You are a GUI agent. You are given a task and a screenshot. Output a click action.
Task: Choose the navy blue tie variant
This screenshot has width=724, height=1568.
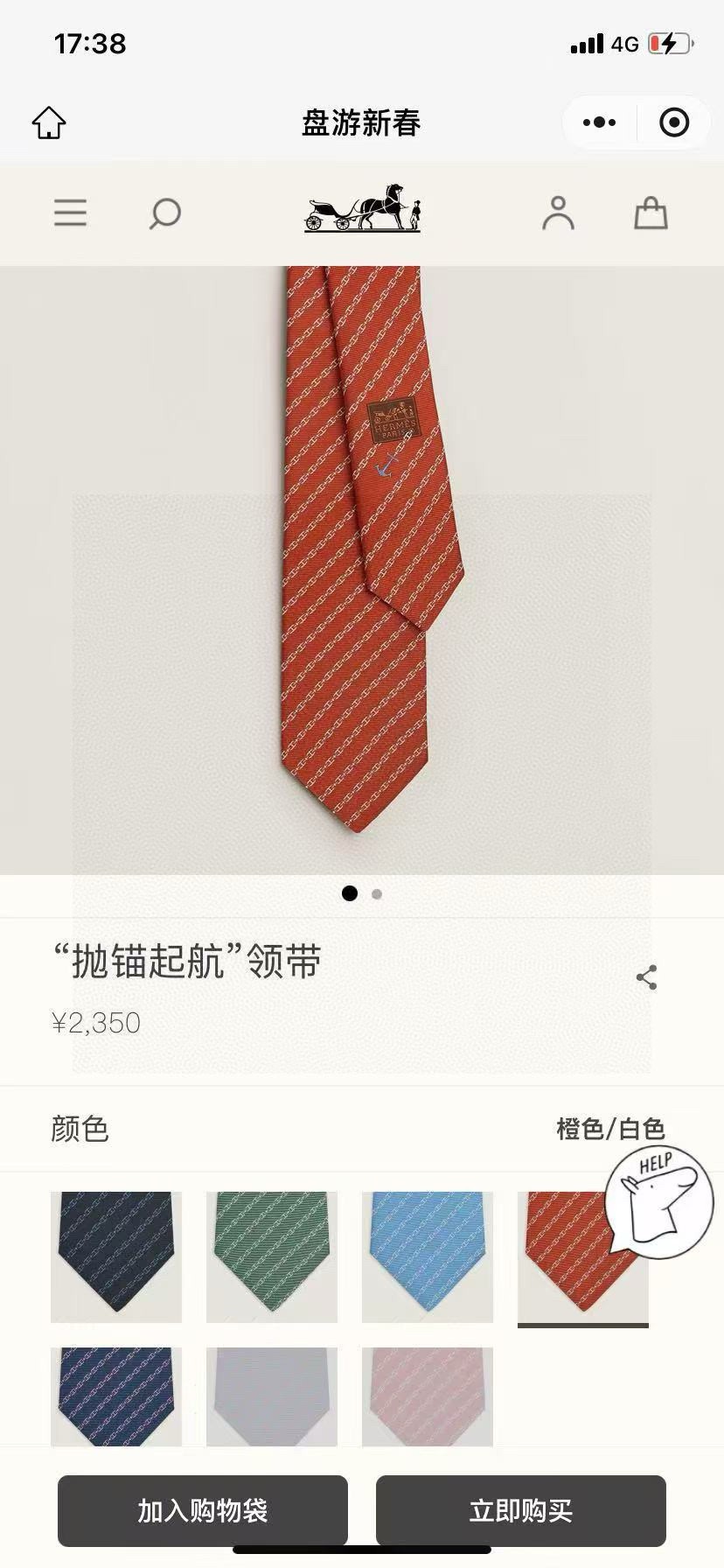116,1256
